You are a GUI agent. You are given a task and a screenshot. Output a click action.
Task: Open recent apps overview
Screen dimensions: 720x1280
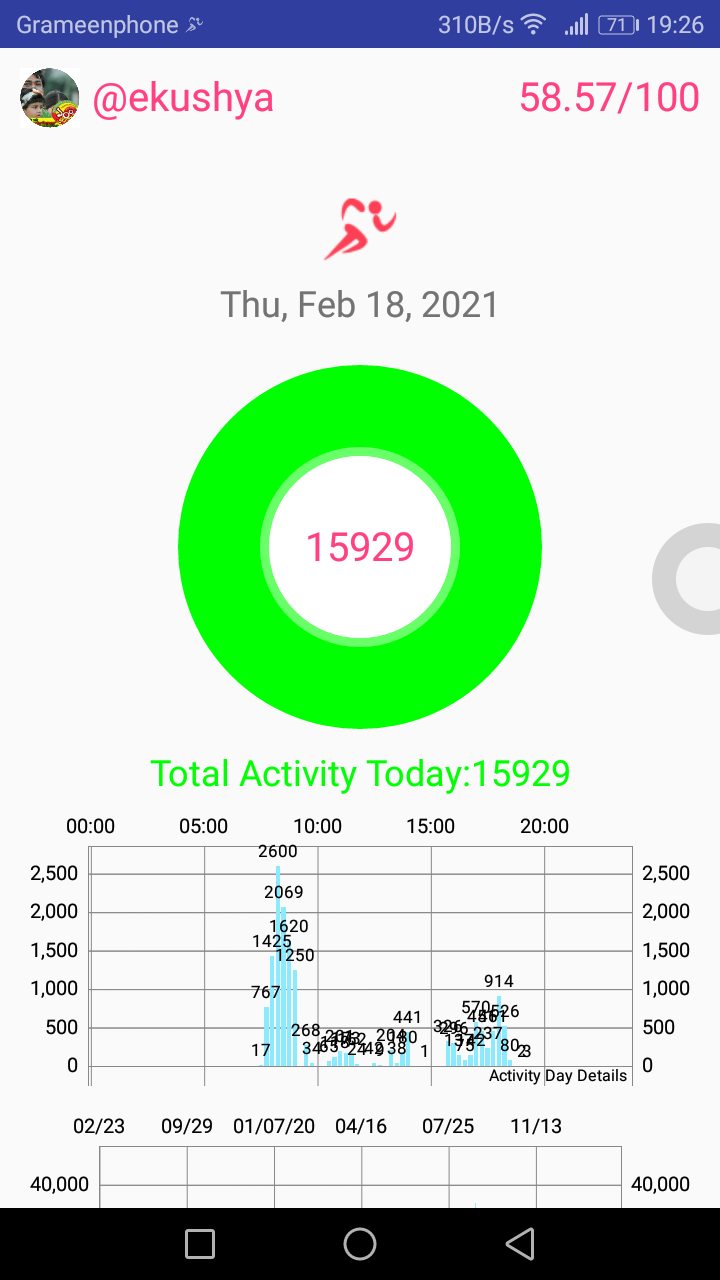pyautogui.click(x=200, y=1243)
